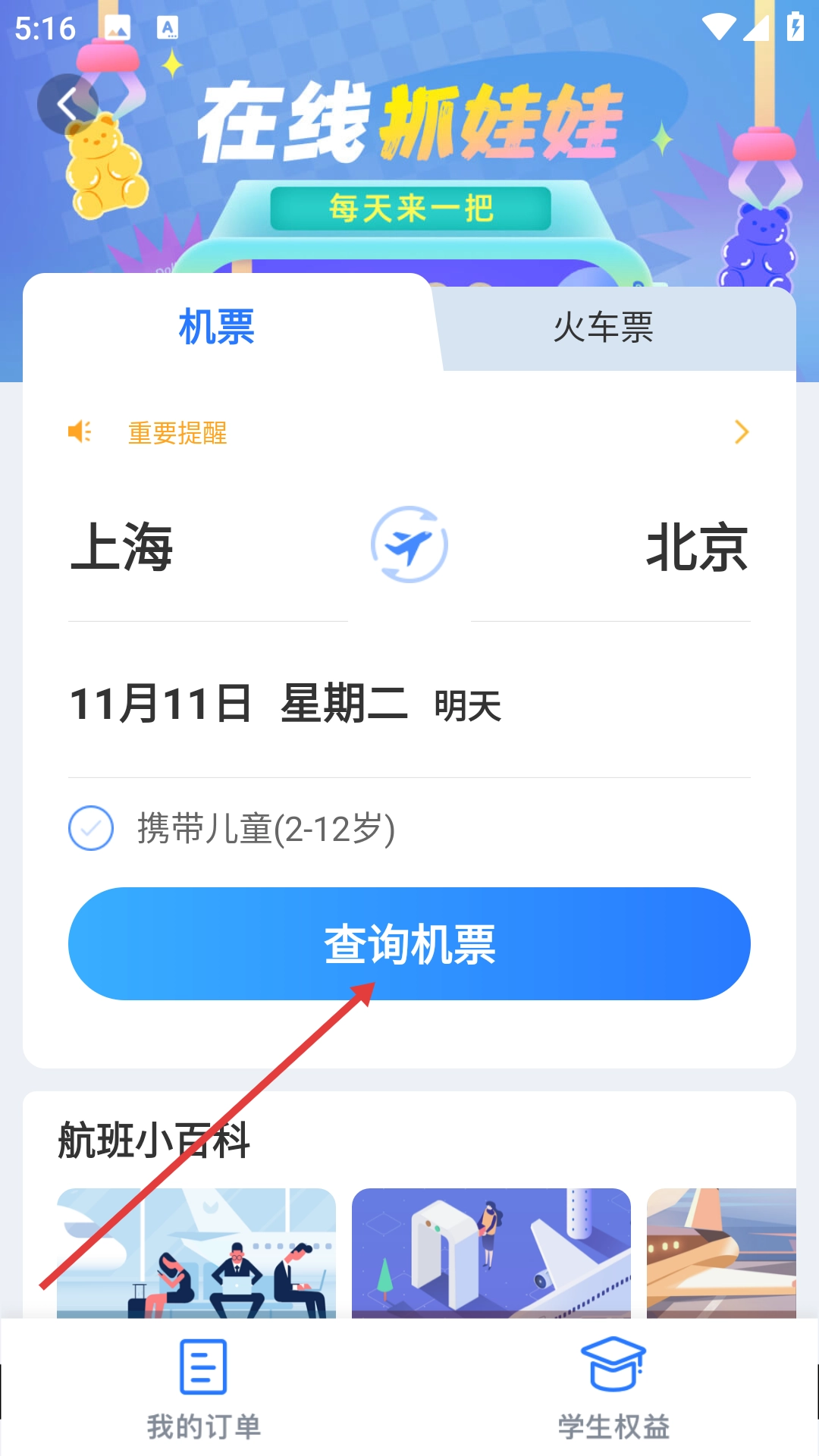Tap the 查询机票 search button
The width and height of the screenshot is (819, 1456).
[409, 944]
